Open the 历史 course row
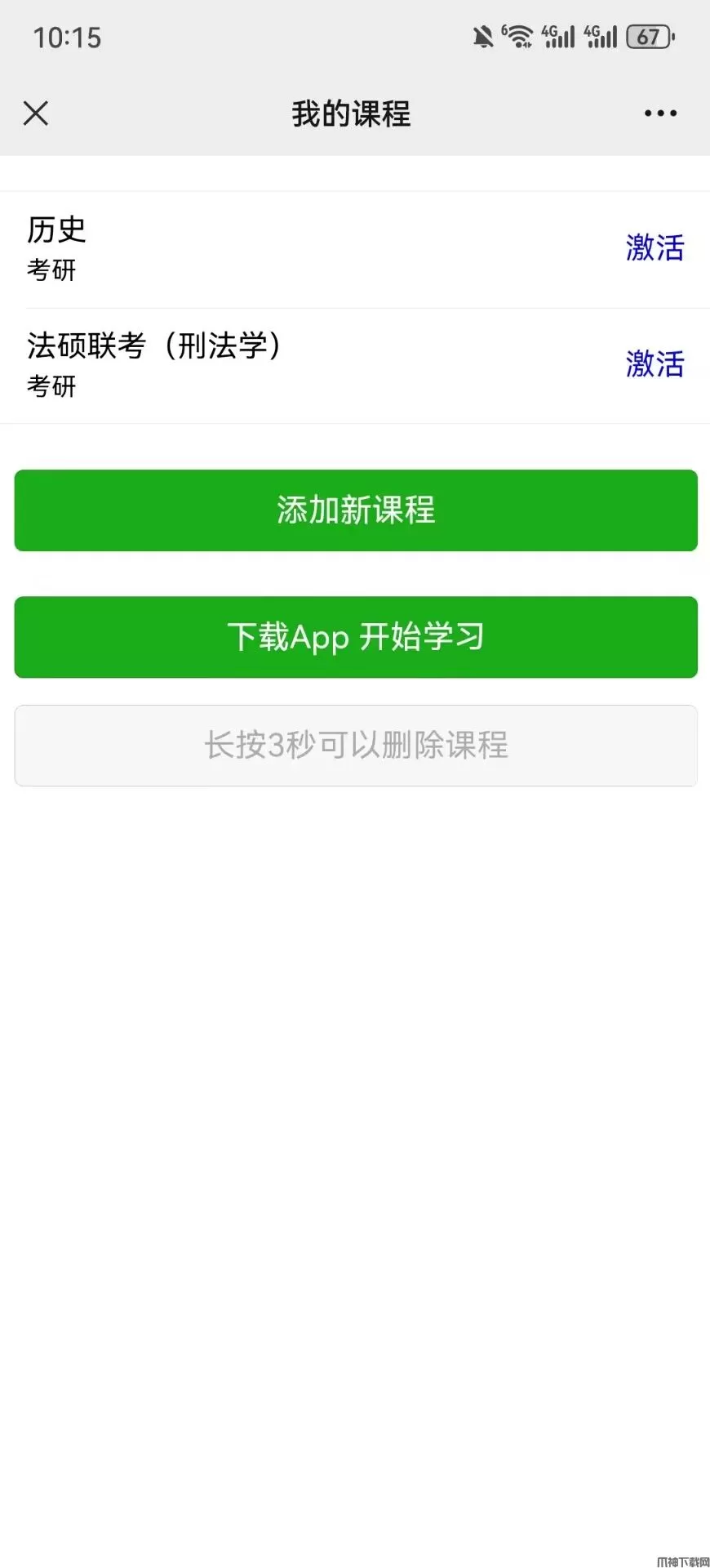 tap(245, 248)
